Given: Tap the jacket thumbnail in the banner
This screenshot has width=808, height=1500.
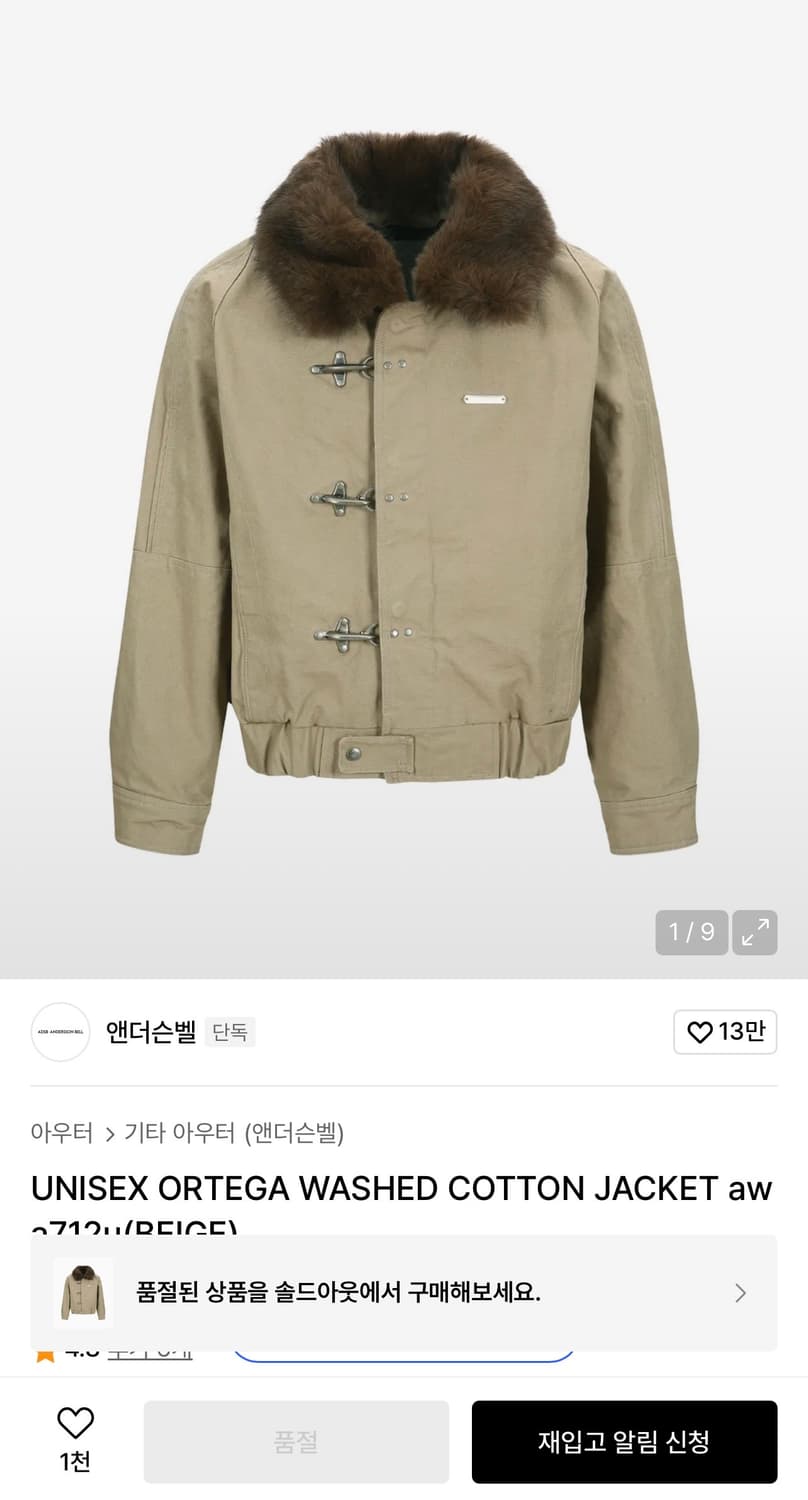Looking at the screenshot, I should (x=84, y=1292).
